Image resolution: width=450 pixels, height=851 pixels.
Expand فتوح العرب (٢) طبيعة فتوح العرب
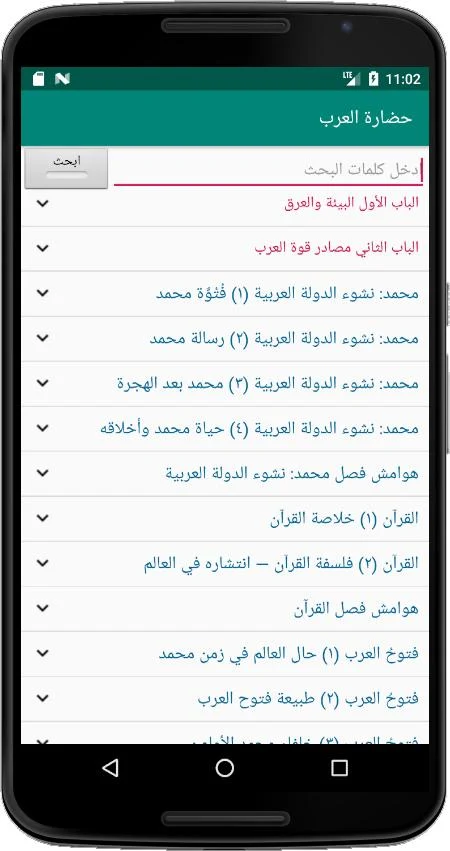click(225, 699)
